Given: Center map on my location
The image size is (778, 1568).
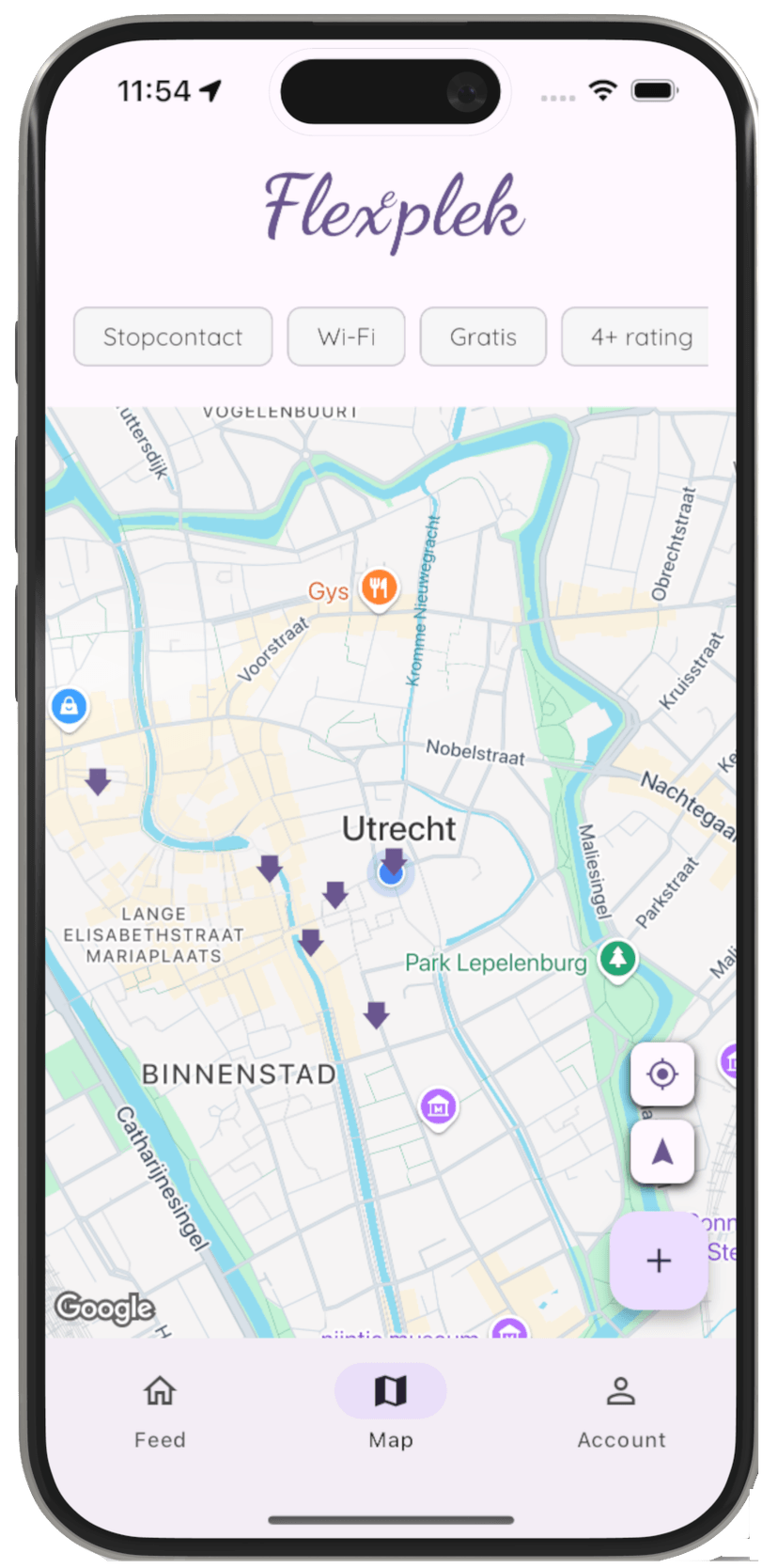Looking at the screenshot, I should [x=662, y=1074].
